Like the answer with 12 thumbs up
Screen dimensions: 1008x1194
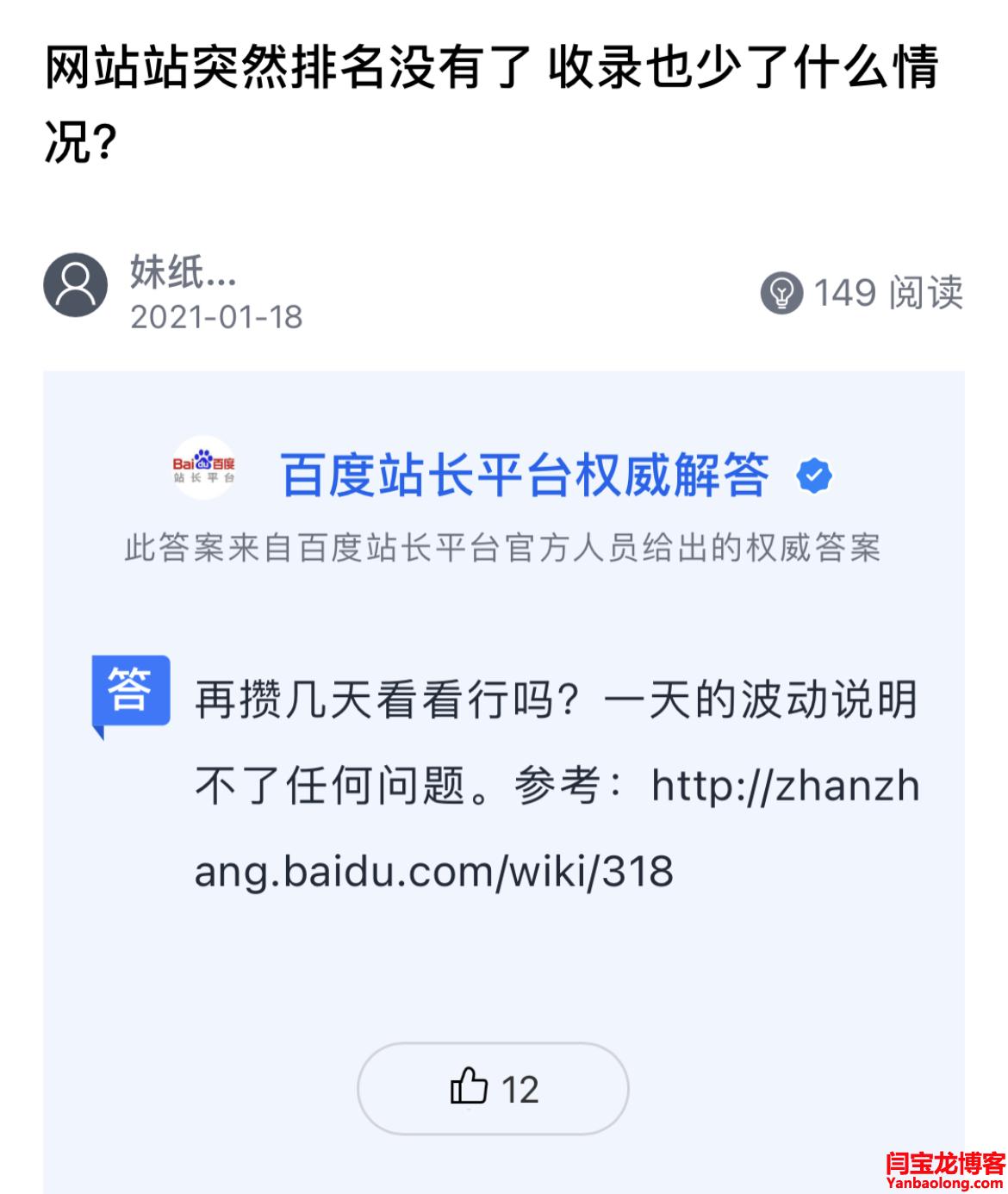(x=492, y=1089)
